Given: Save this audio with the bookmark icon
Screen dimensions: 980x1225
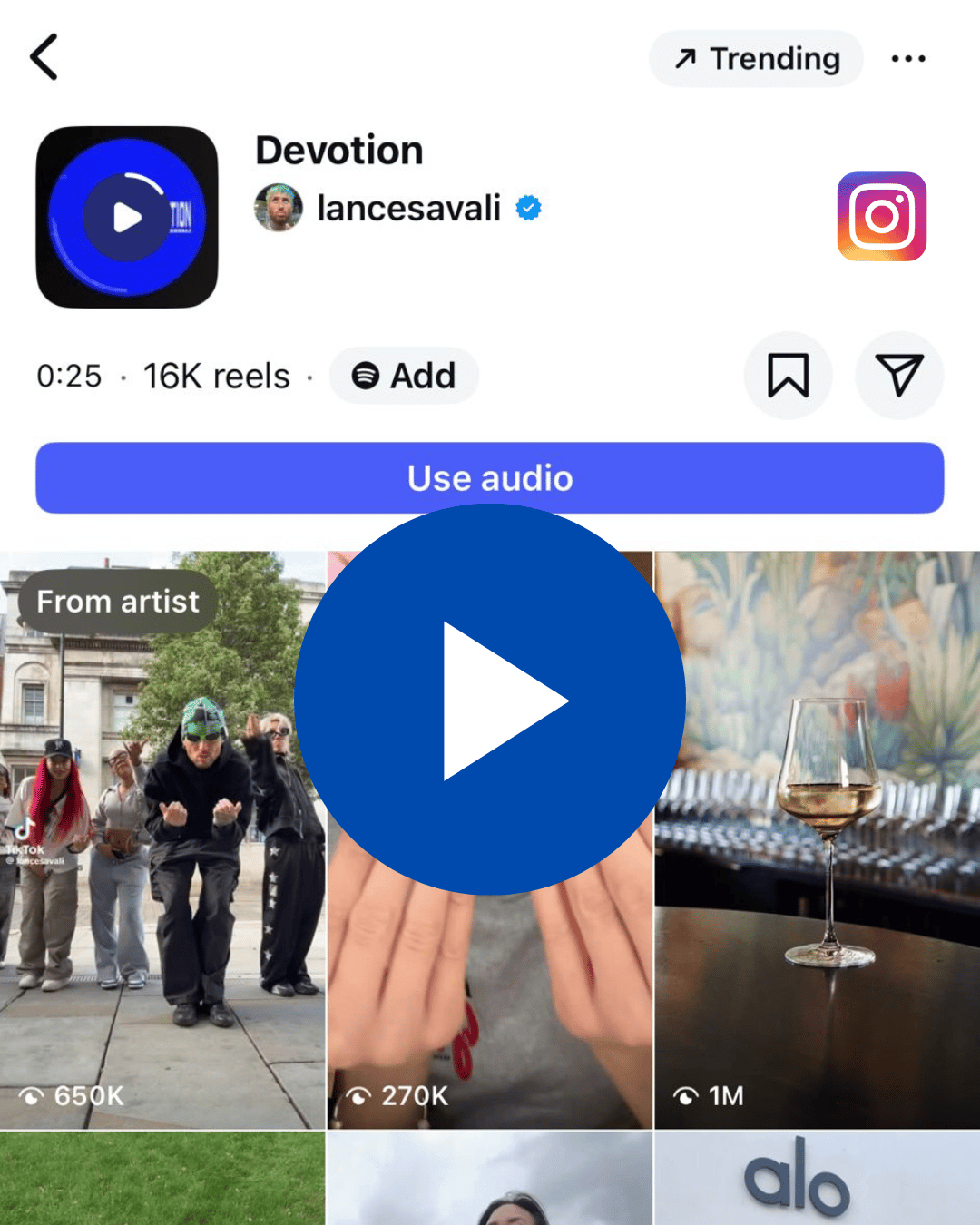Looking at the screenshot, I should coord(788,376).
